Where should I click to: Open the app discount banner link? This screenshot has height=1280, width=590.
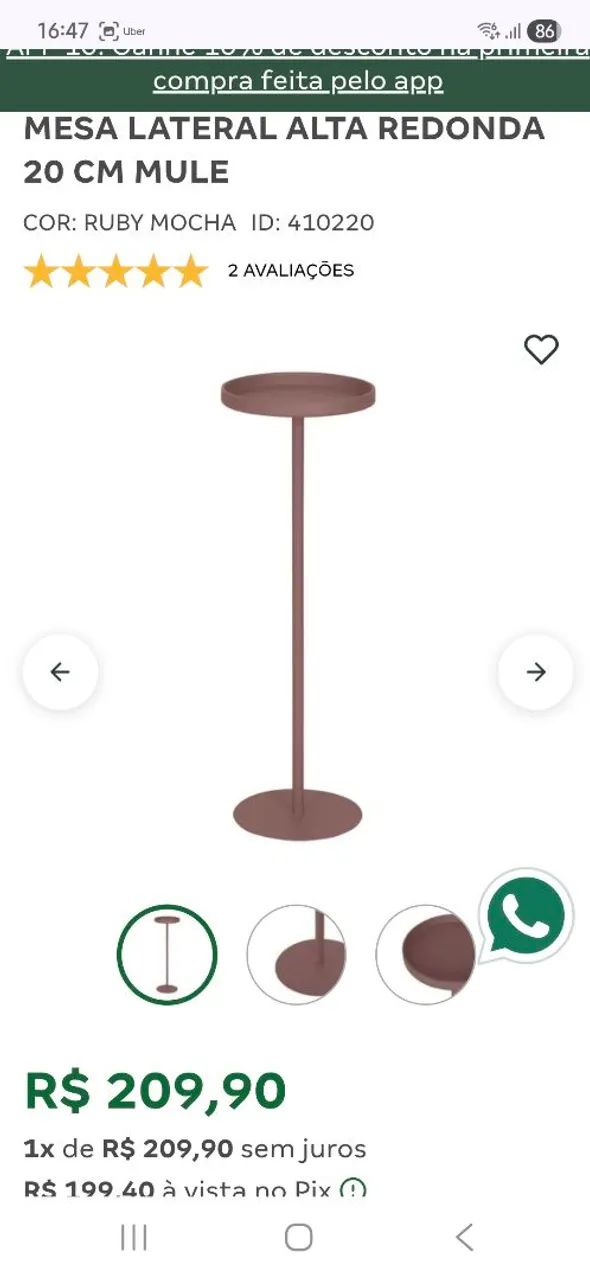click(x=298, y=80)
